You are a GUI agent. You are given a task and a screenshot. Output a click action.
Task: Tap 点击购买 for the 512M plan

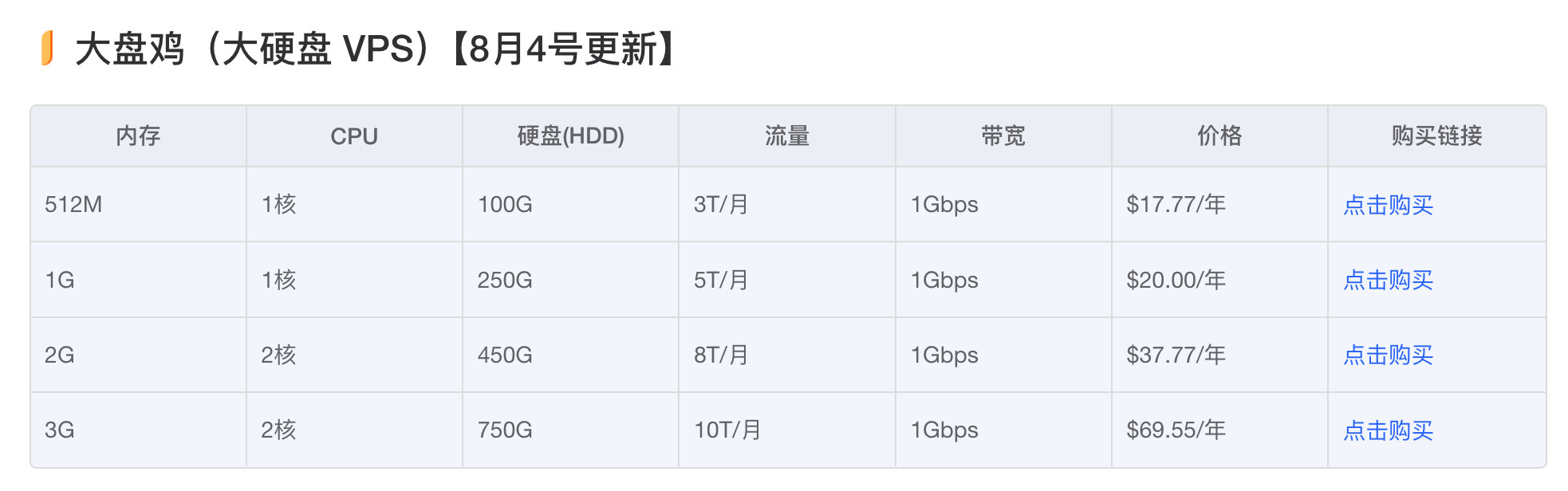pyautogui.click(x=1388, y=205)
